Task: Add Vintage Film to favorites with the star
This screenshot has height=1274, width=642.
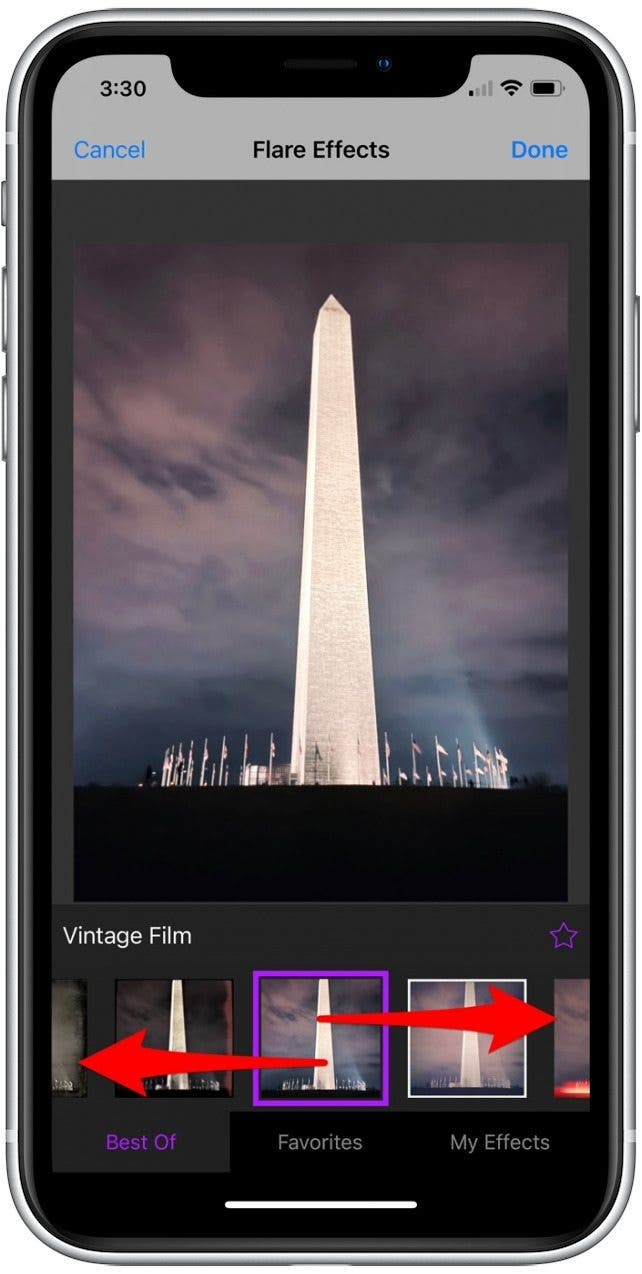Action: coord(563,936)
